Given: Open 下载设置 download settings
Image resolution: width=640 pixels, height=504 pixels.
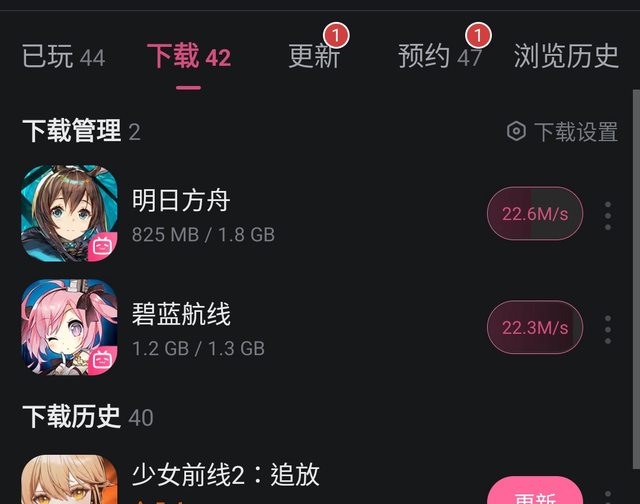Looking at the screenshot, I should point(562,132).
